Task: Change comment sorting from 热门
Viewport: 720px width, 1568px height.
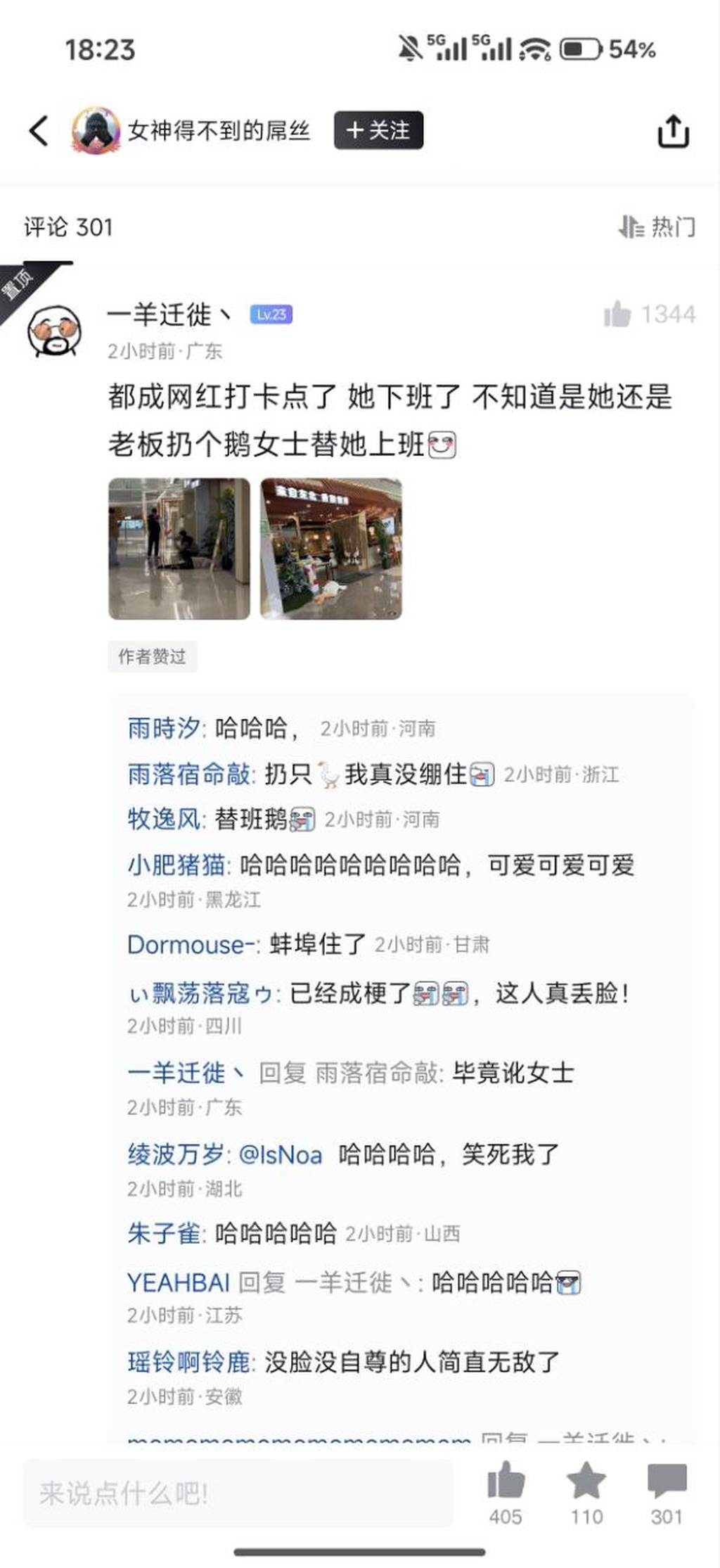Action: point(657,227)
